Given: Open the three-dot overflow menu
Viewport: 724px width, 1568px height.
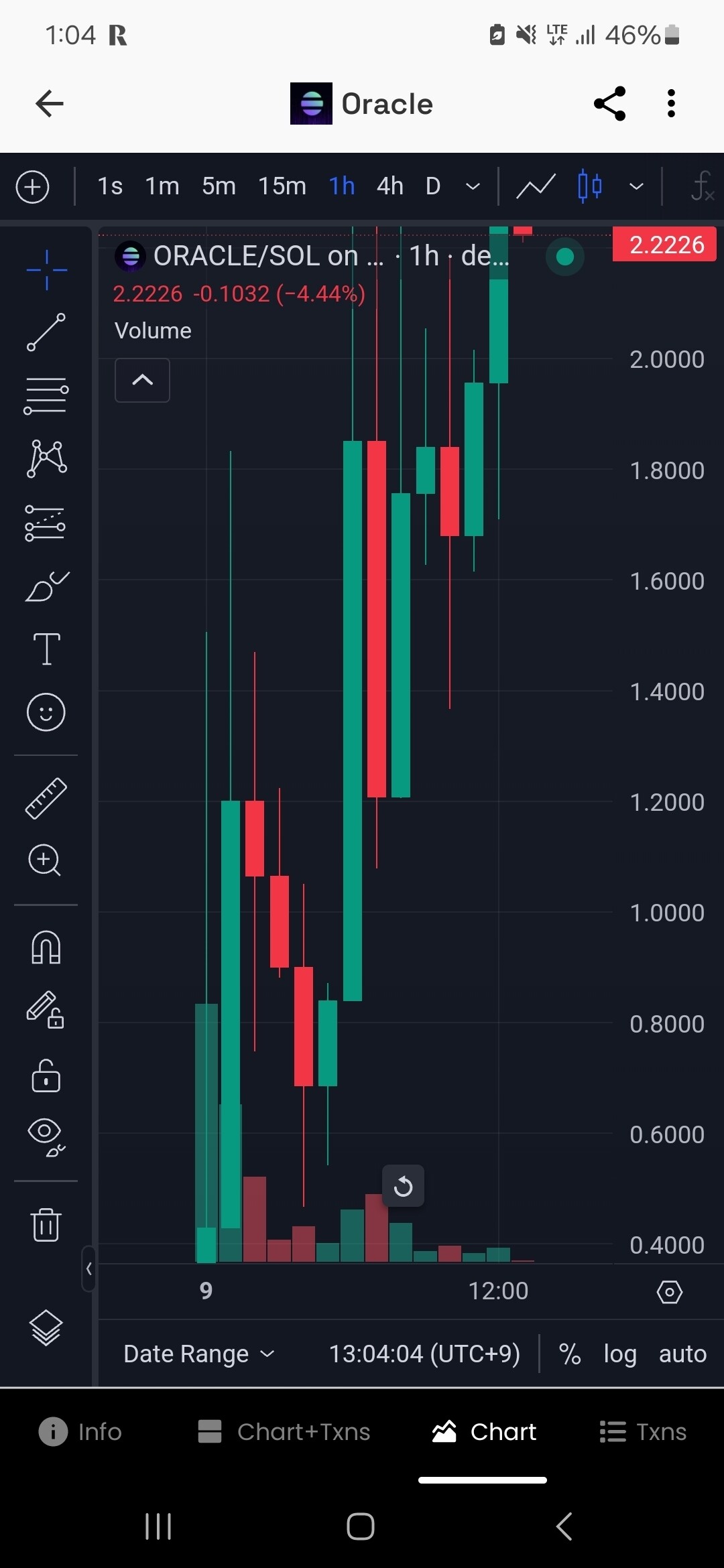Looking at the screenshot, I should [x=671, y=104].
